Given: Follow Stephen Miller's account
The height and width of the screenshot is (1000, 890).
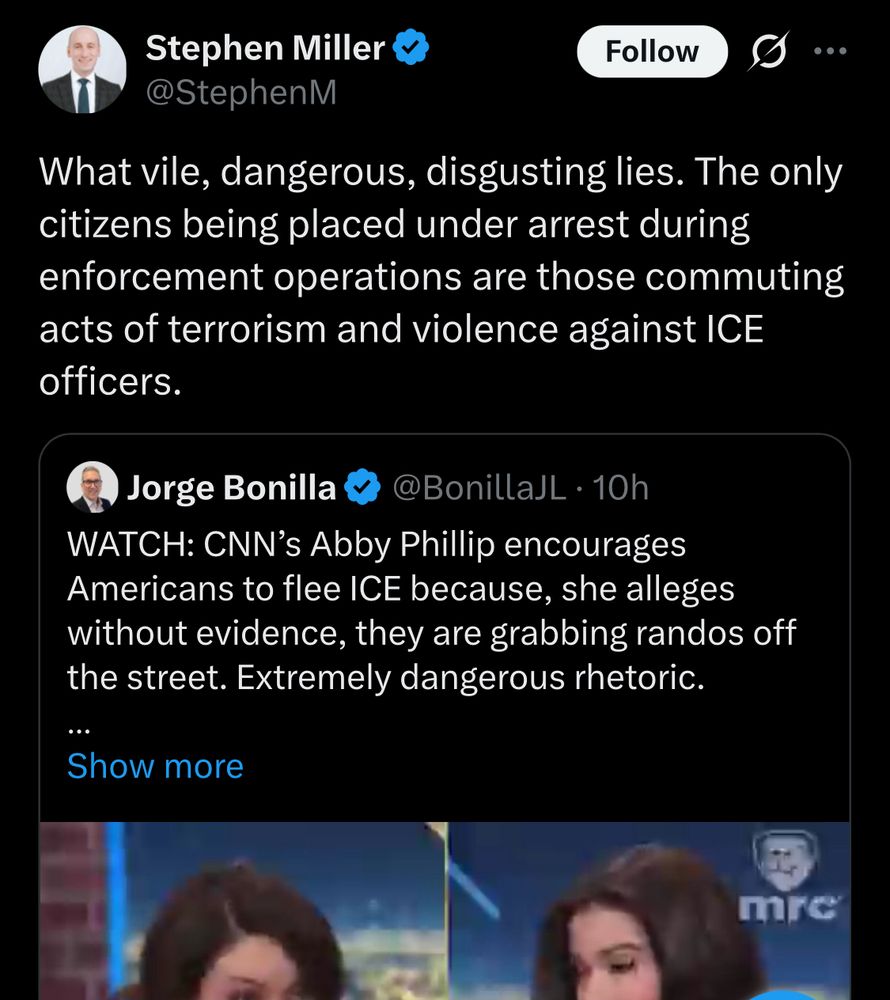Looking at the screenshot, I should click(652, 52).
